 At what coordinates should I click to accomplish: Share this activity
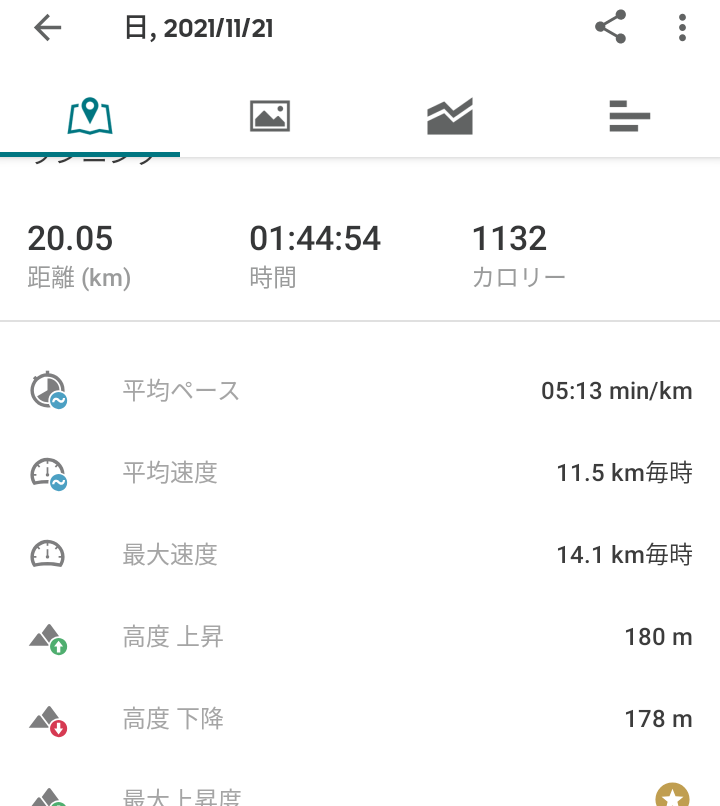pyautogui.click(x=610, y=28)
